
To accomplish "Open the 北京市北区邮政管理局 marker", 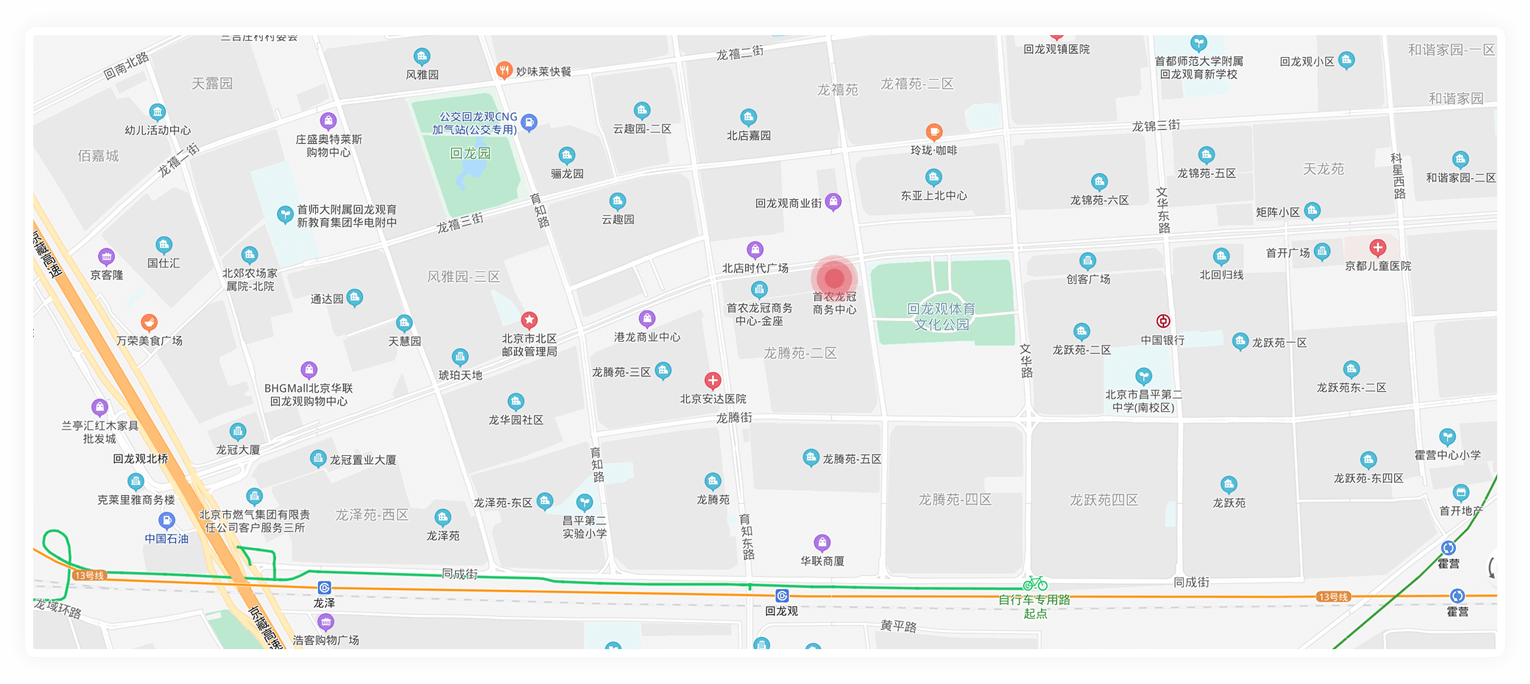I will [529, 320].
